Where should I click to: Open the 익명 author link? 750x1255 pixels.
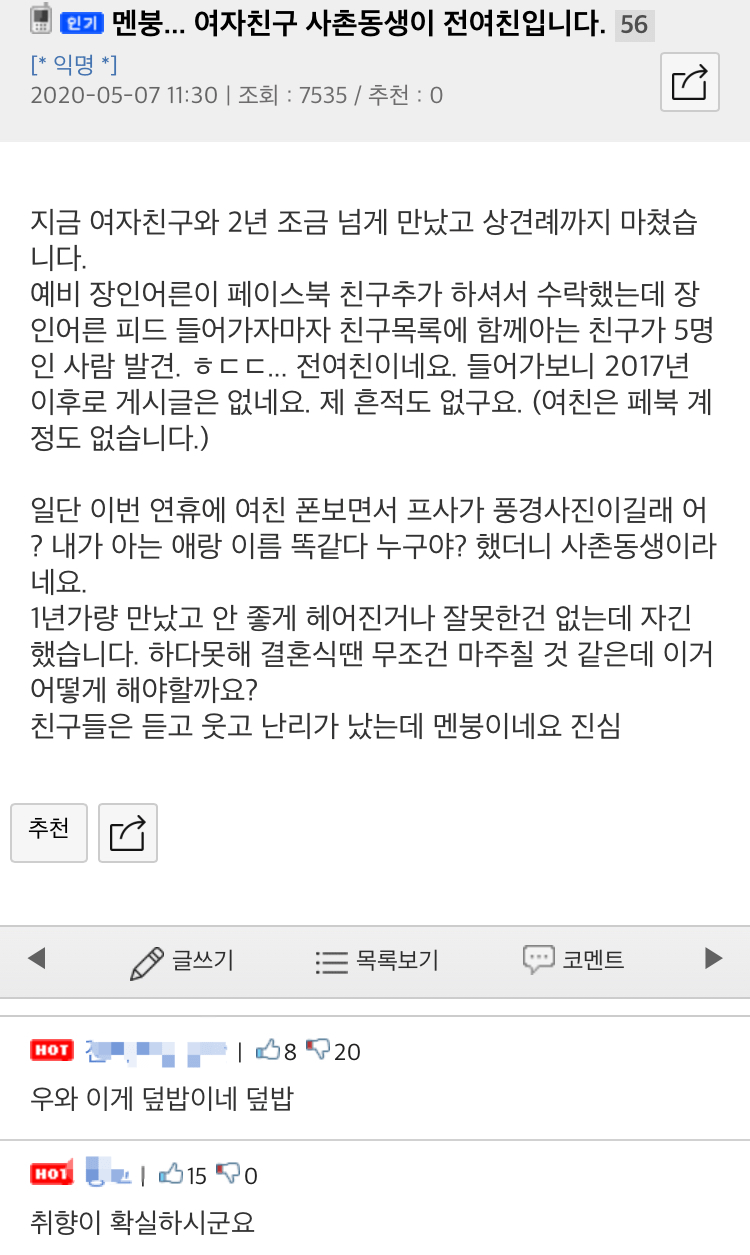(x=74, y=66)
